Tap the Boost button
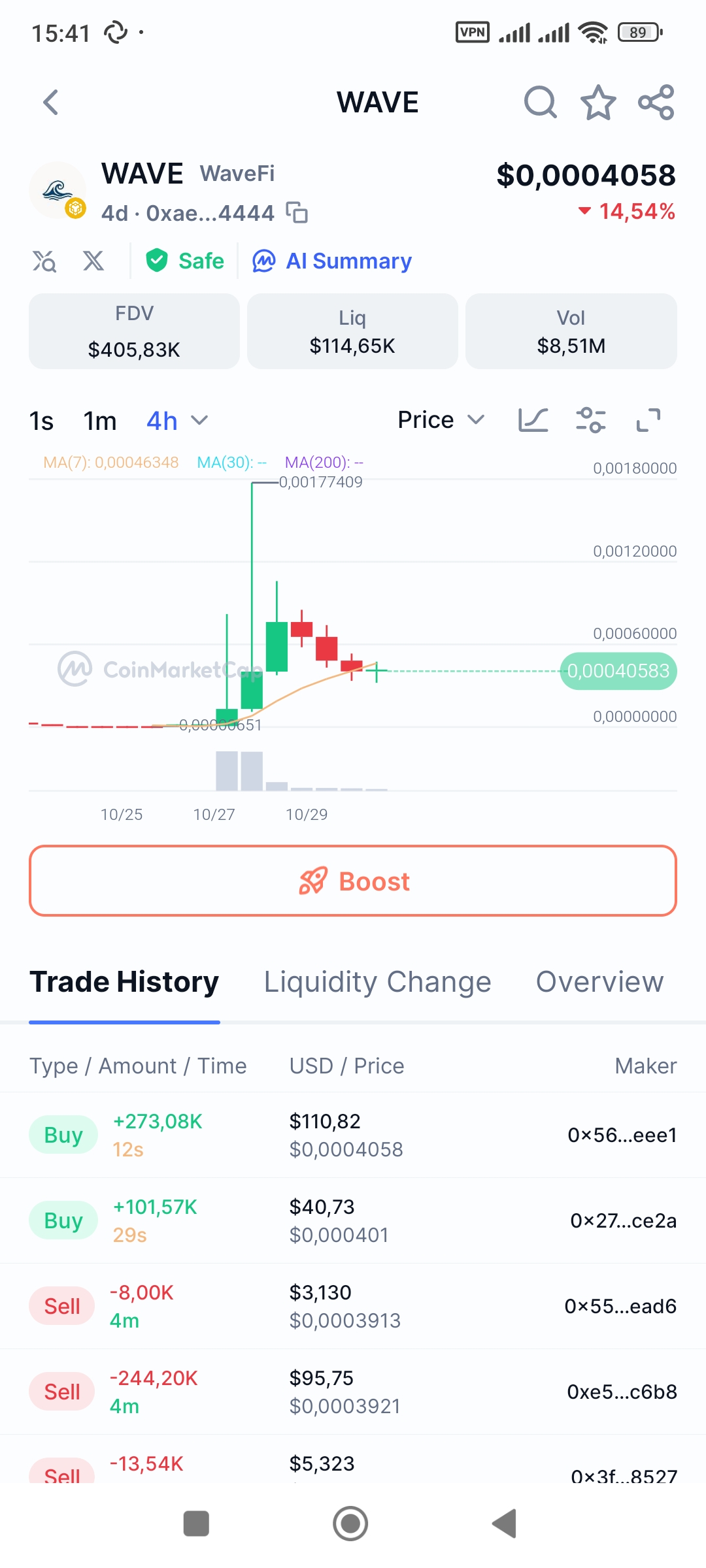 coord(353,881)
